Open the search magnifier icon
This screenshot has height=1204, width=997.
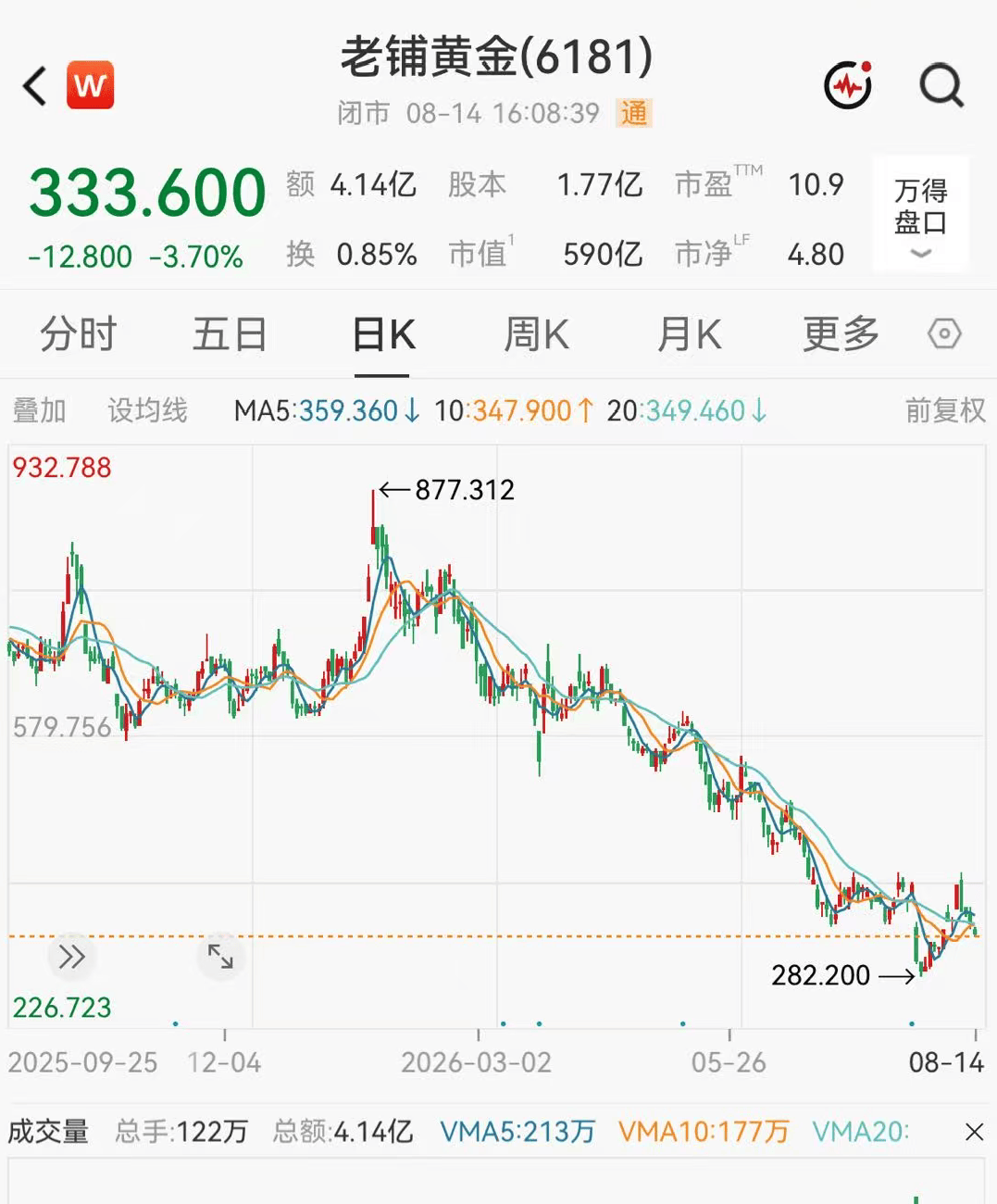(941, 86)
